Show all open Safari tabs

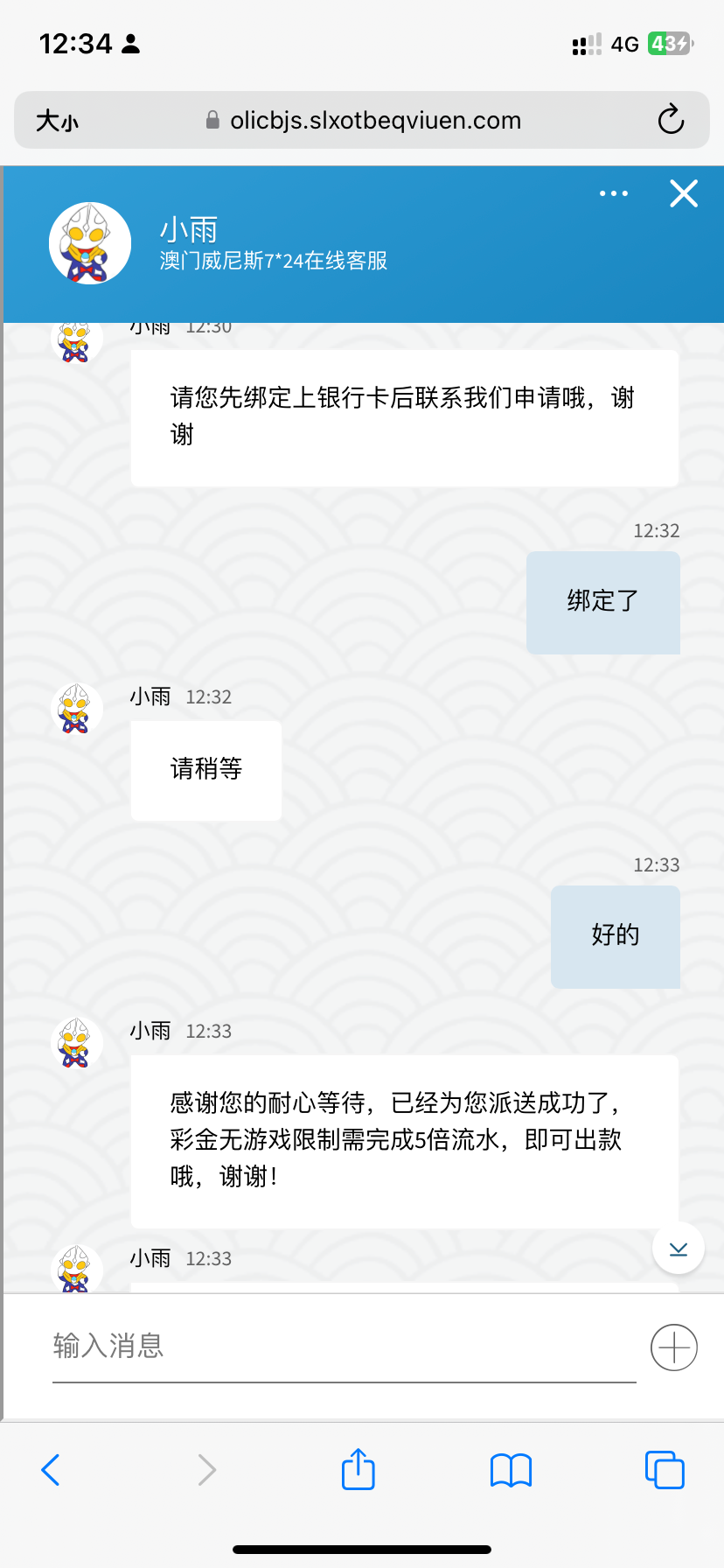(664, 1470)
